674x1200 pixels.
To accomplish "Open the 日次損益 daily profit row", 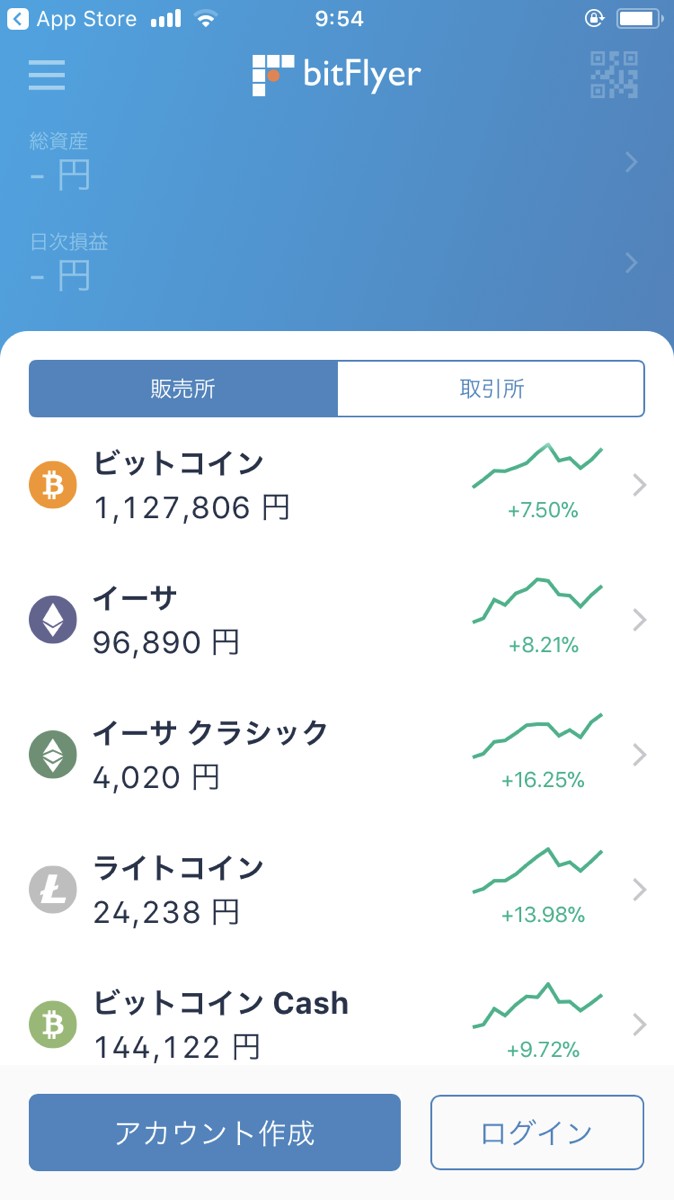I will tap(336, 263).
